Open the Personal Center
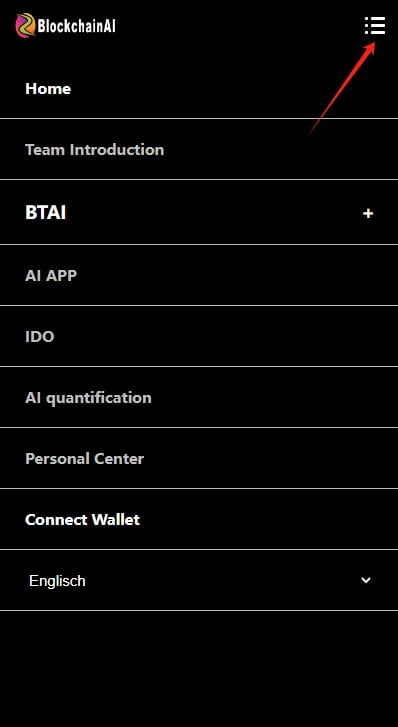 tap(84, 459)
